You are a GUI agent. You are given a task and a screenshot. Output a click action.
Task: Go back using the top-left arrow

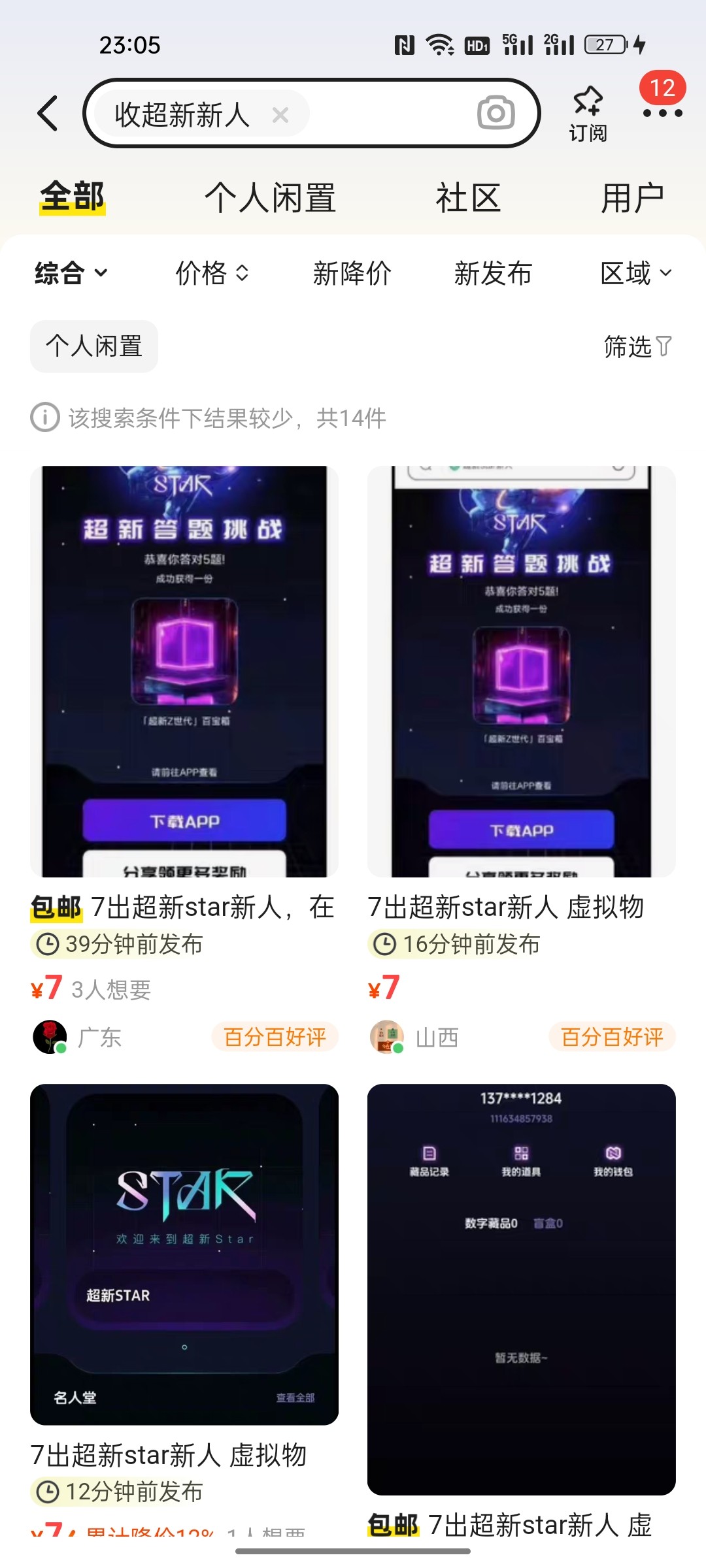coord(48,114)
